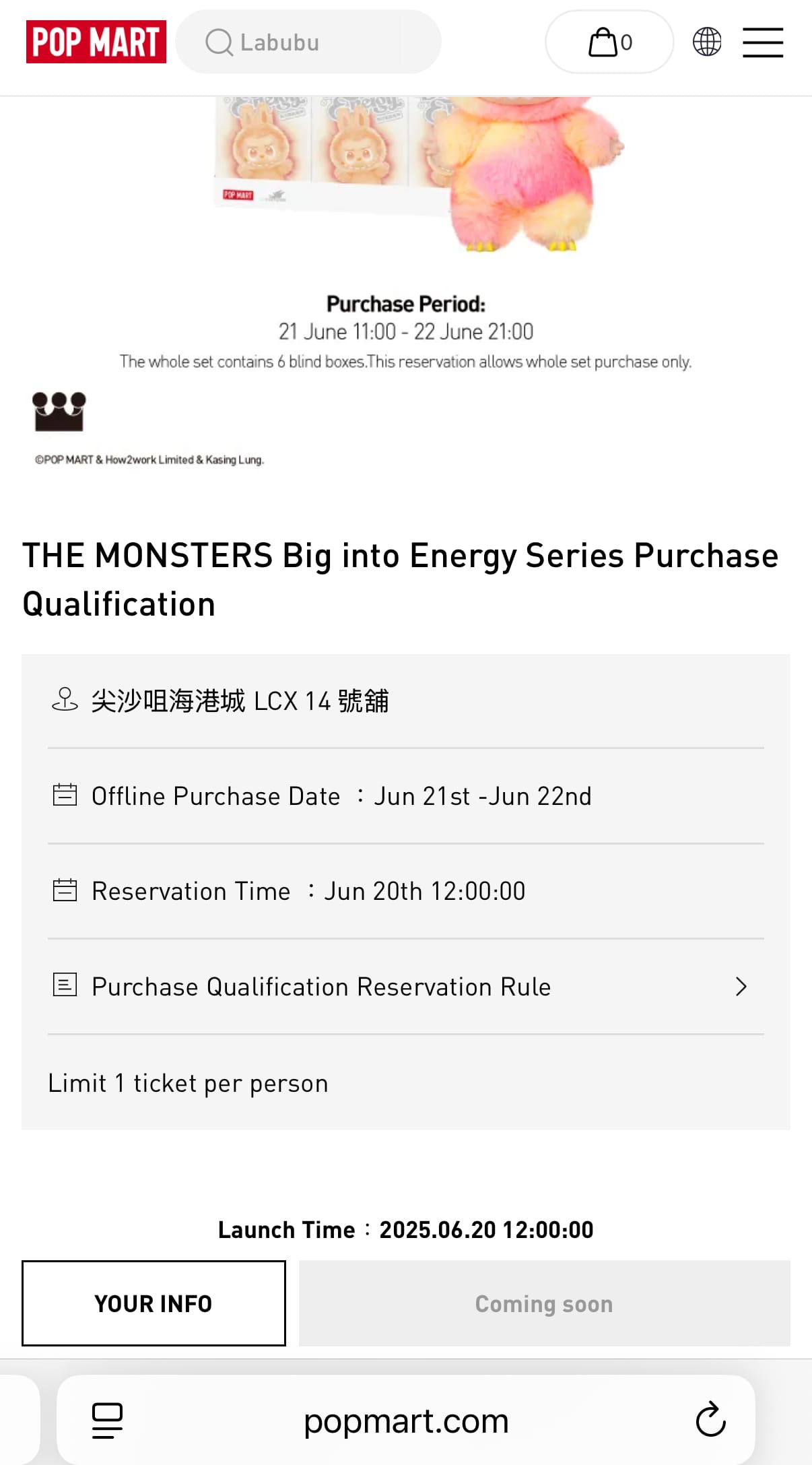The image size is (812, 1465).
Task: Open Purchase Qualification Reservation Rule
Action: [x=405, y=987]
